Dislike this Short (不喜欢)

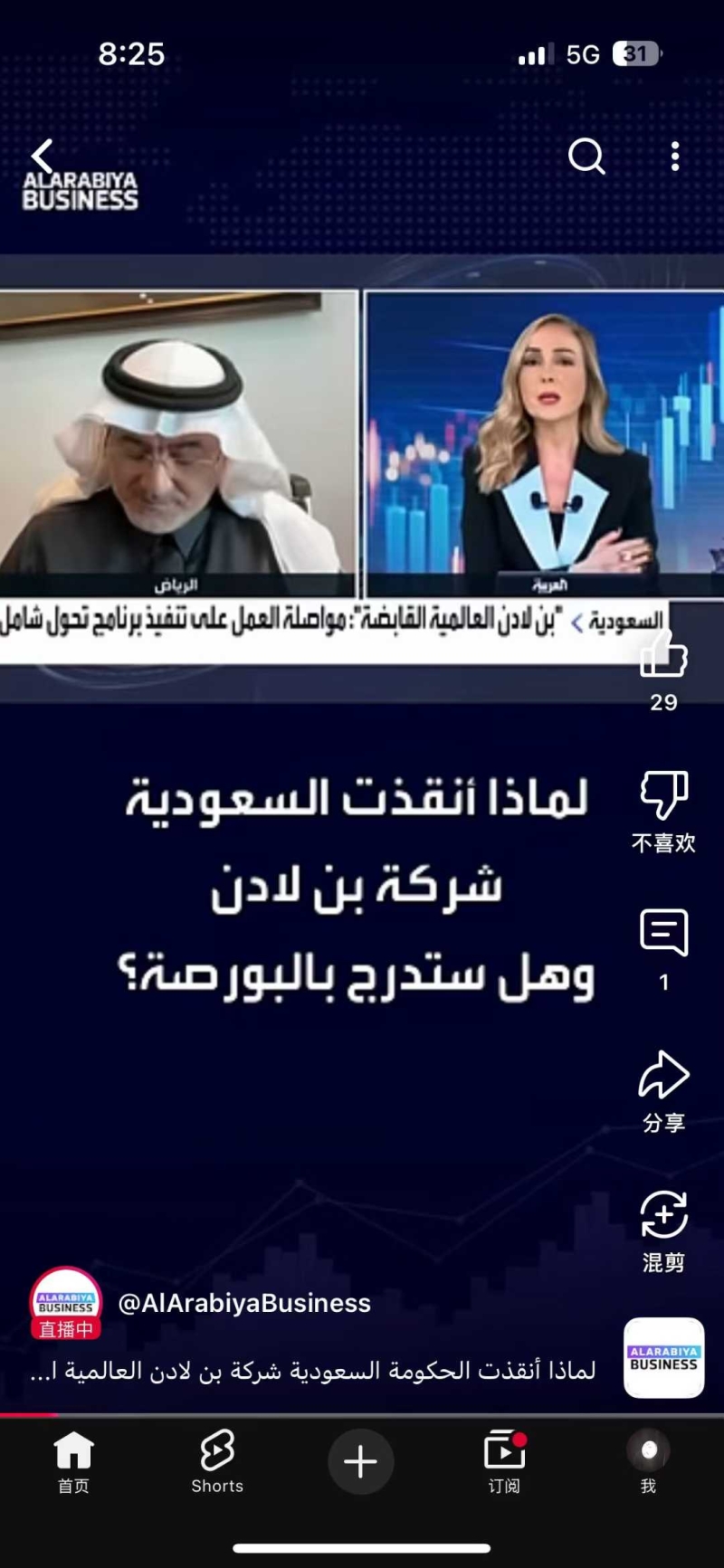tap(663, 794)
